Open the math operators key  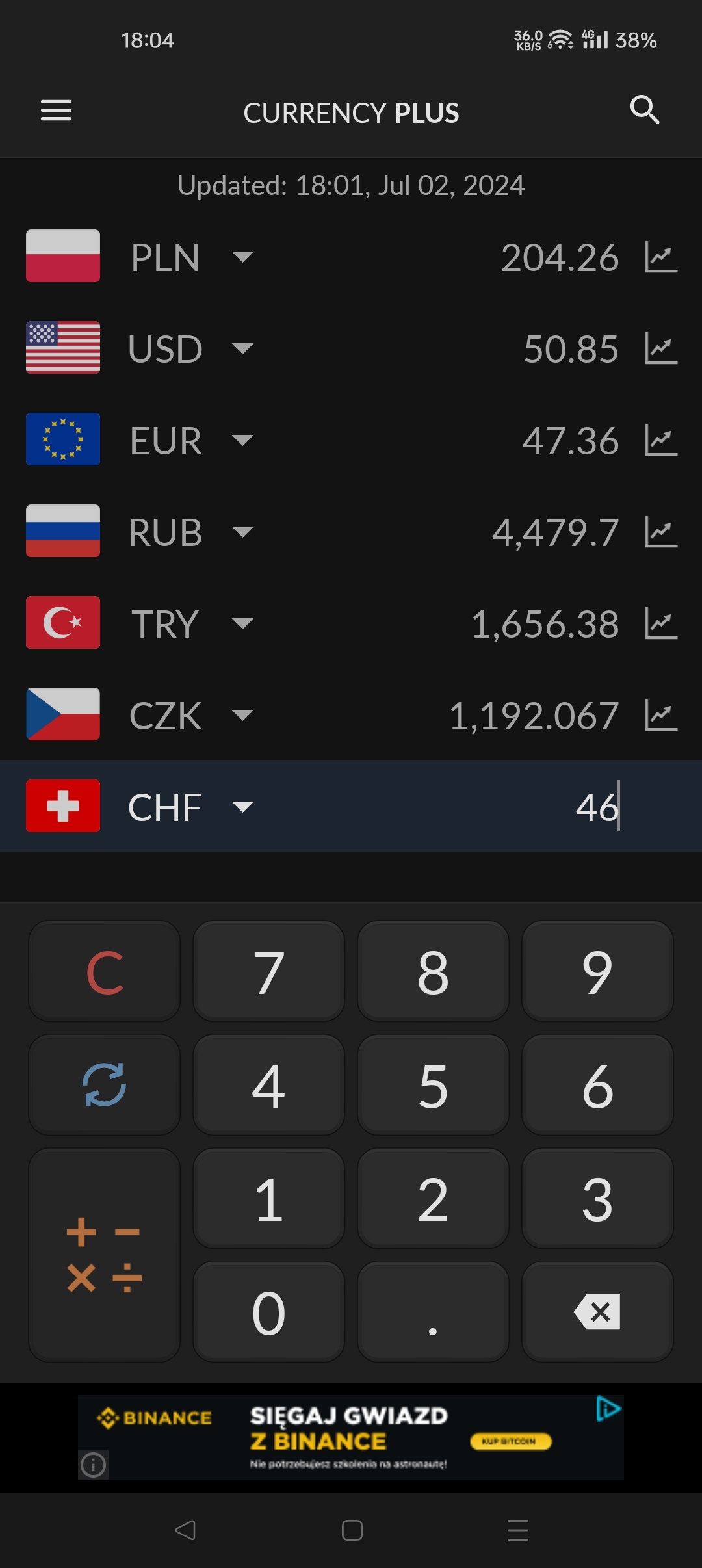(x=105, y=1255)
